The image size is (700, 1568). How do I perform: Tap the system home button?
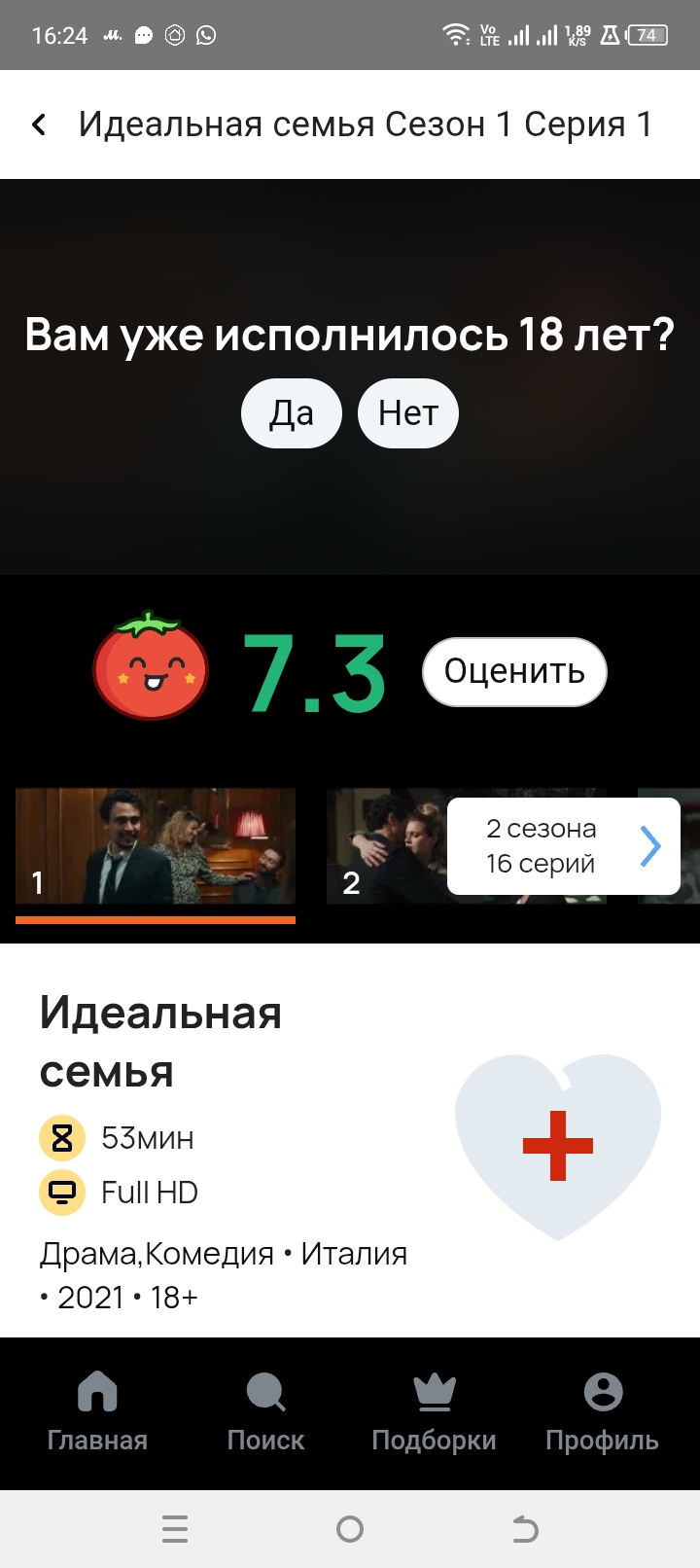tap(350, 1530)
